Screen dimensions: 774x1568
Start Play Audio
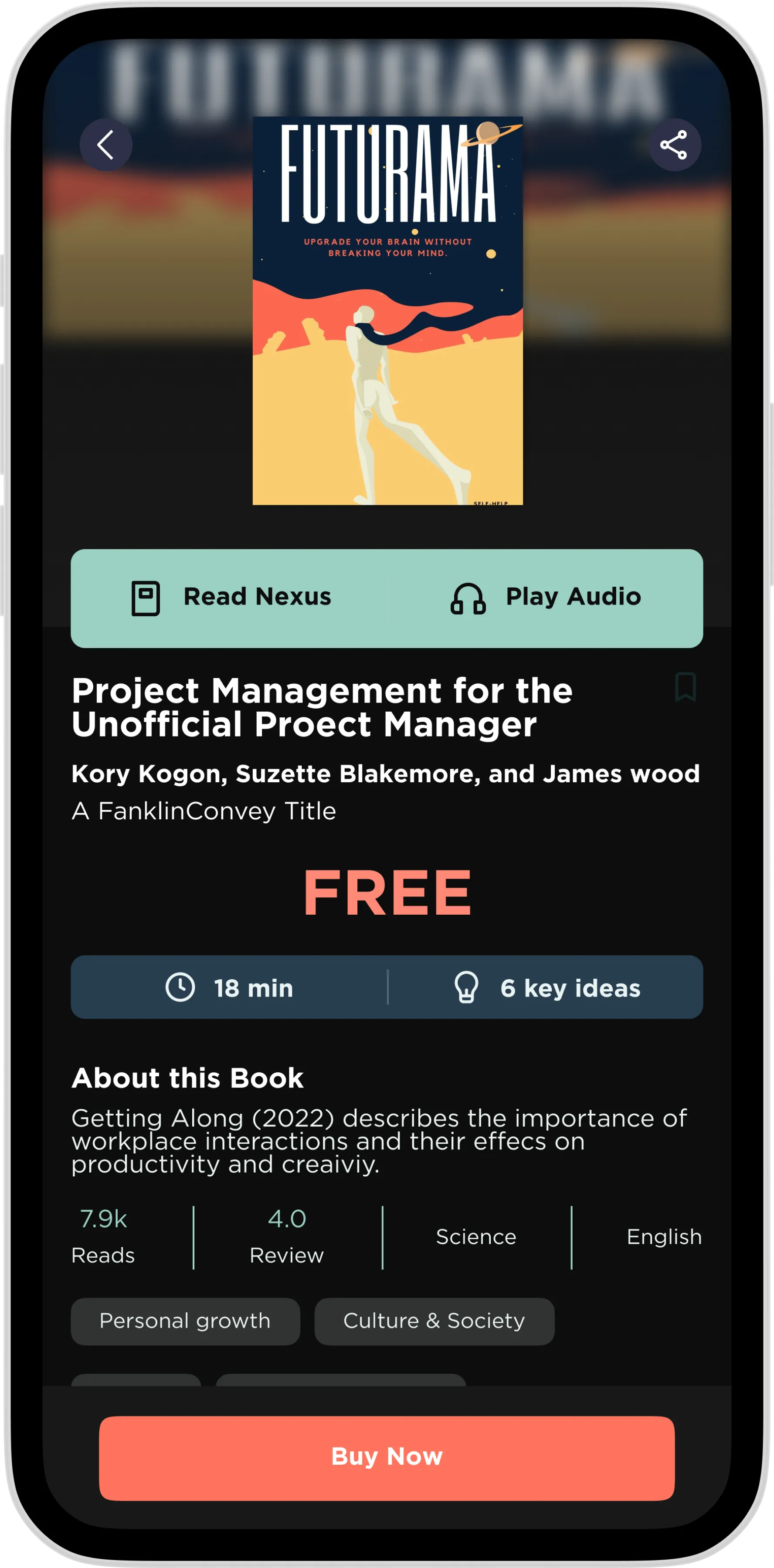pyautogui.click(x=545, y=598)
